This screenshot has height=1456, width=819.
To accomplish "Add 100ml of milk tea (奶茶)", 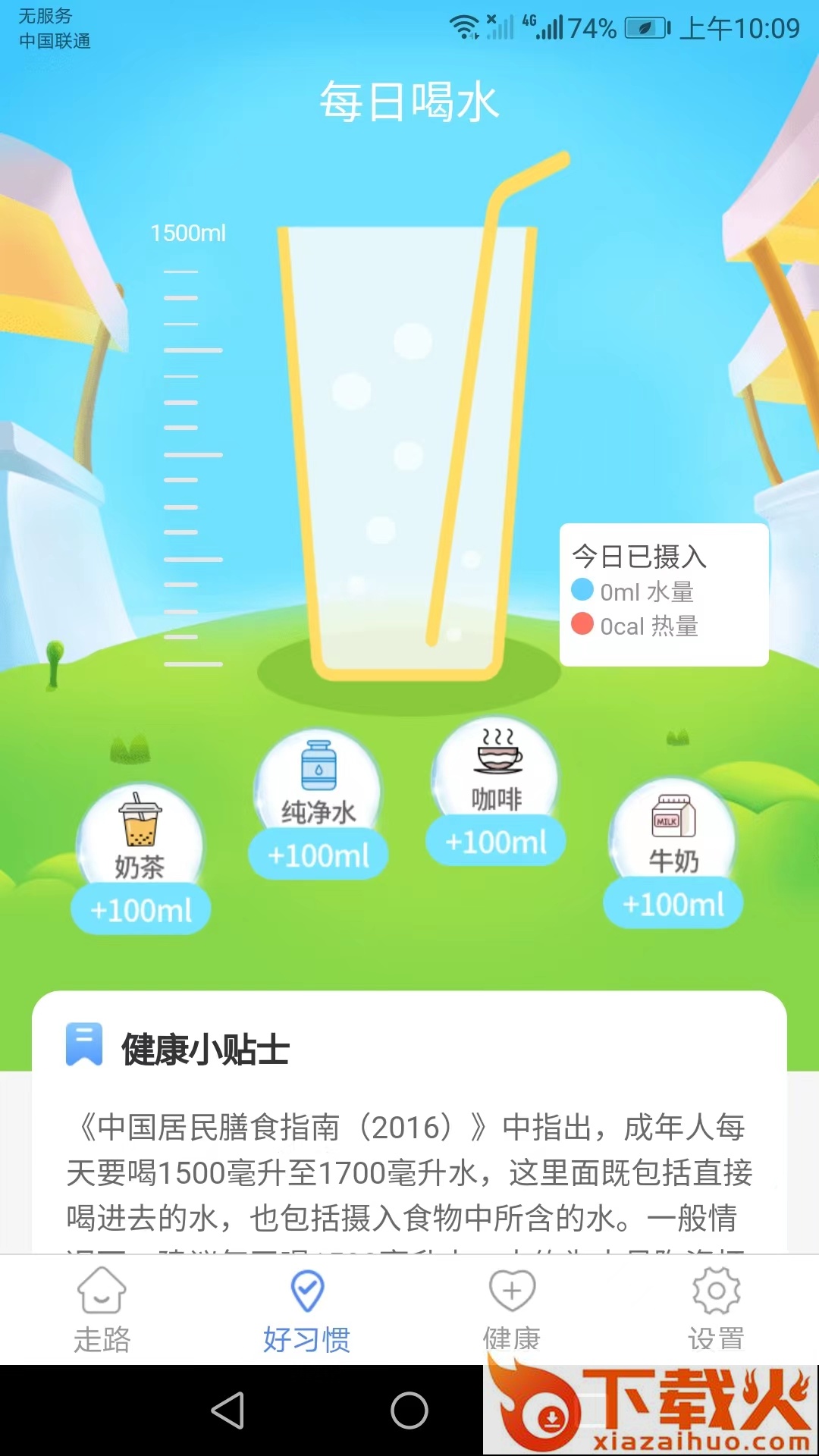I will tap(141, 909).
